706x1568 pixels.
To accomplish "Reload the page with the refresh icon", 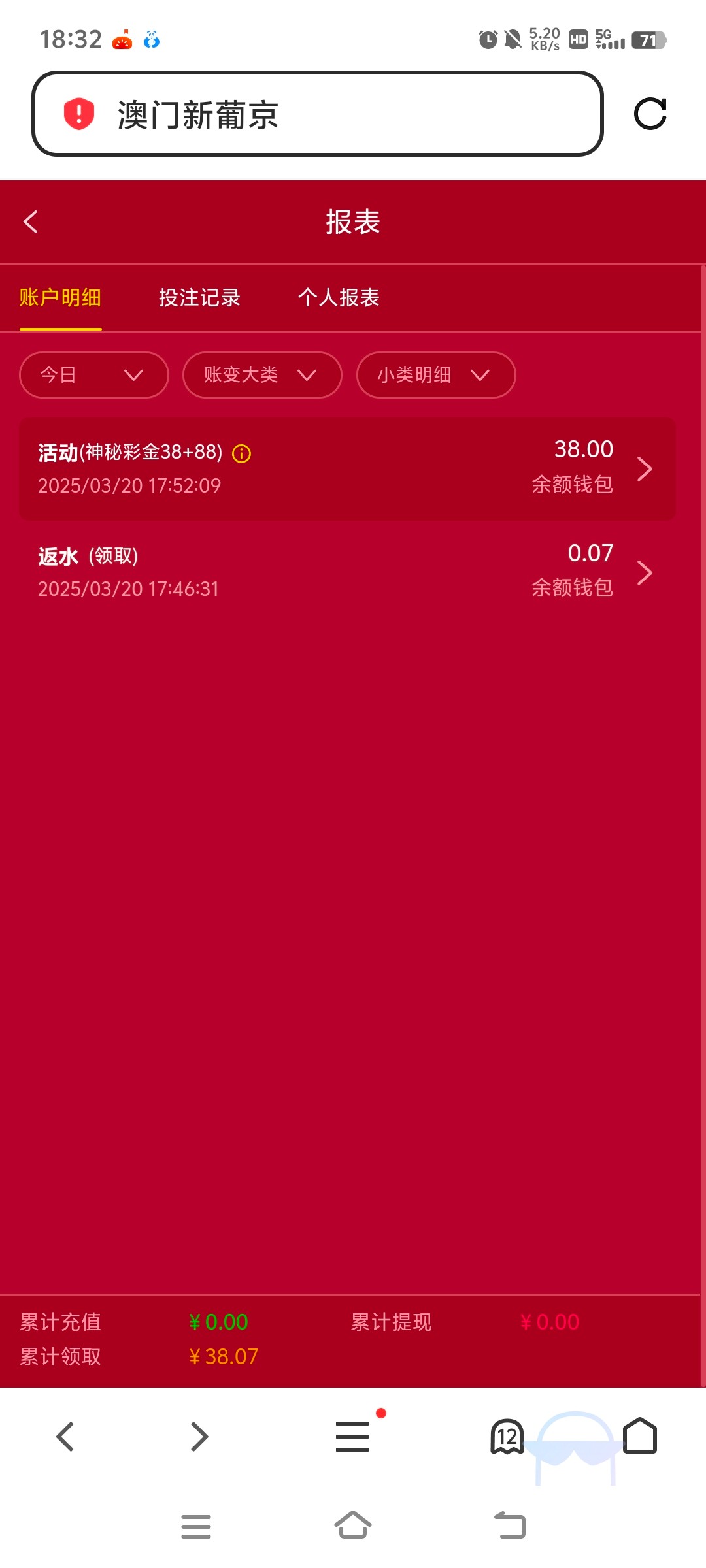I will tap(650, 114).
